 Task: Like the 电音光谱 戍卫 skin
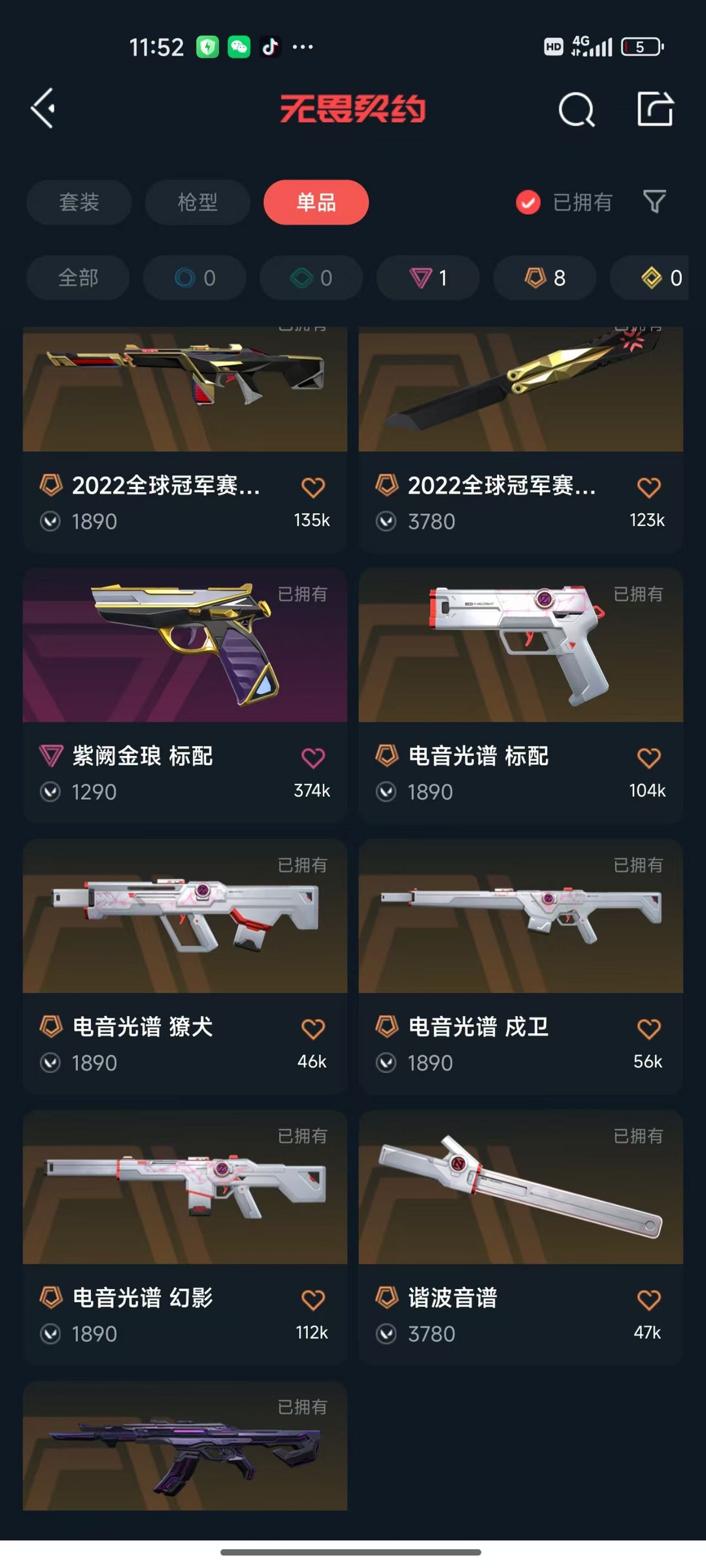point(648,1029)
